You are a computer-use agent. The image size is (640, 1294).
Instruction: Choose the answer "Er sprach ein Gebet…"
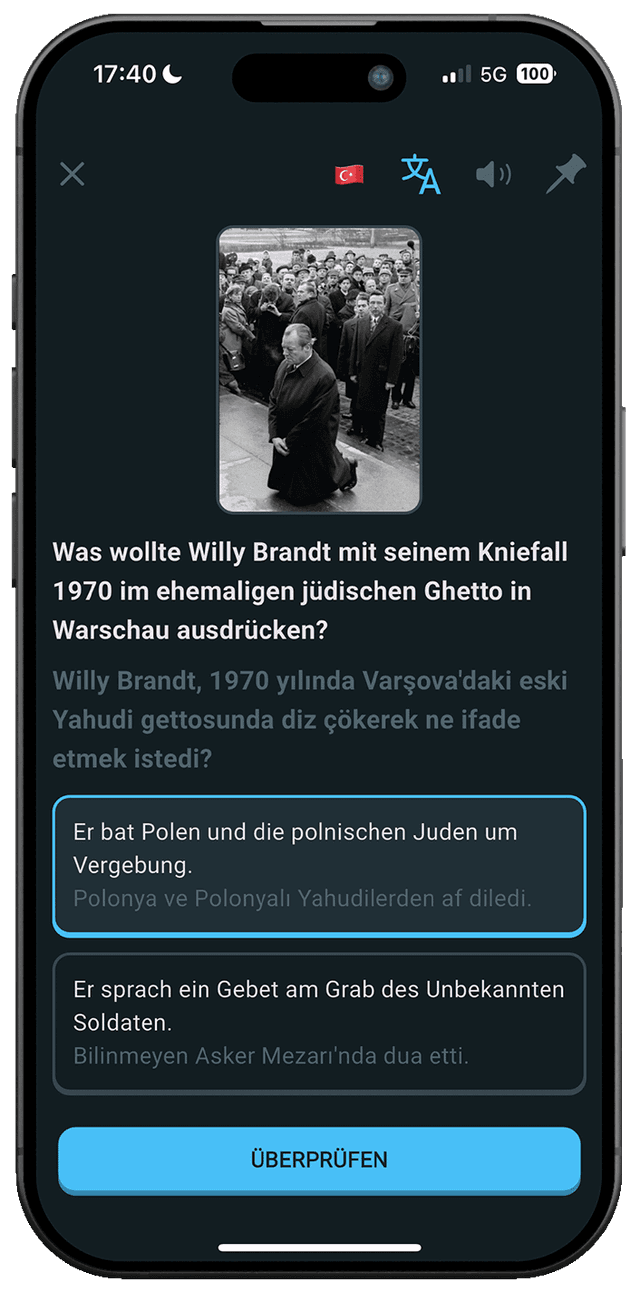click(x=319, y=1022)
